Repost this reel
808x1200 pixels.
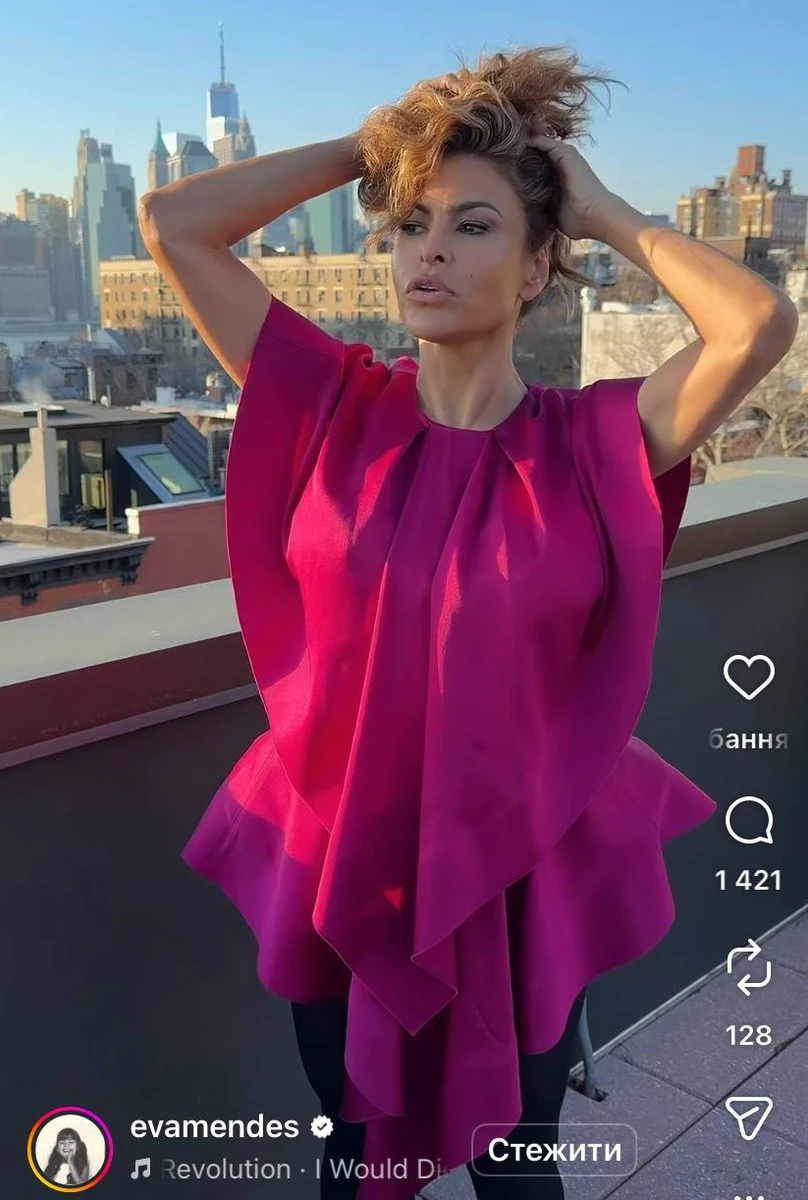(749, 968)
